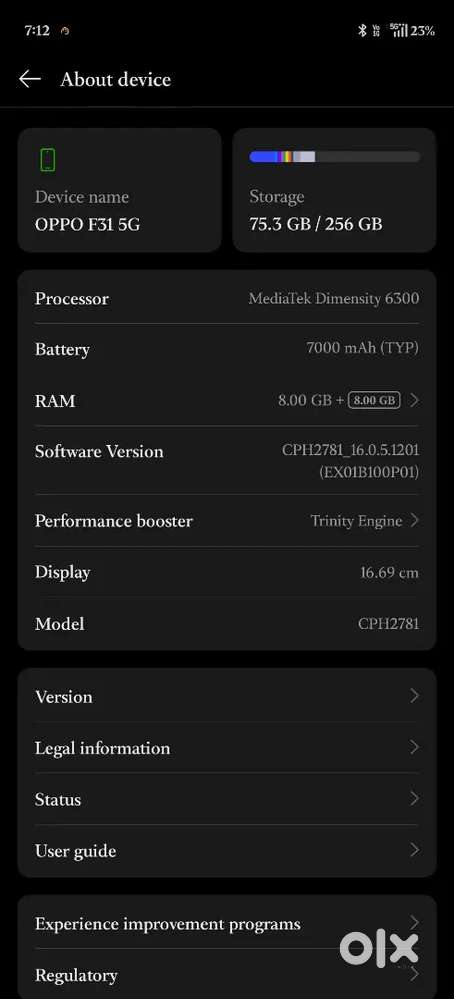Open Legal information

227,748
